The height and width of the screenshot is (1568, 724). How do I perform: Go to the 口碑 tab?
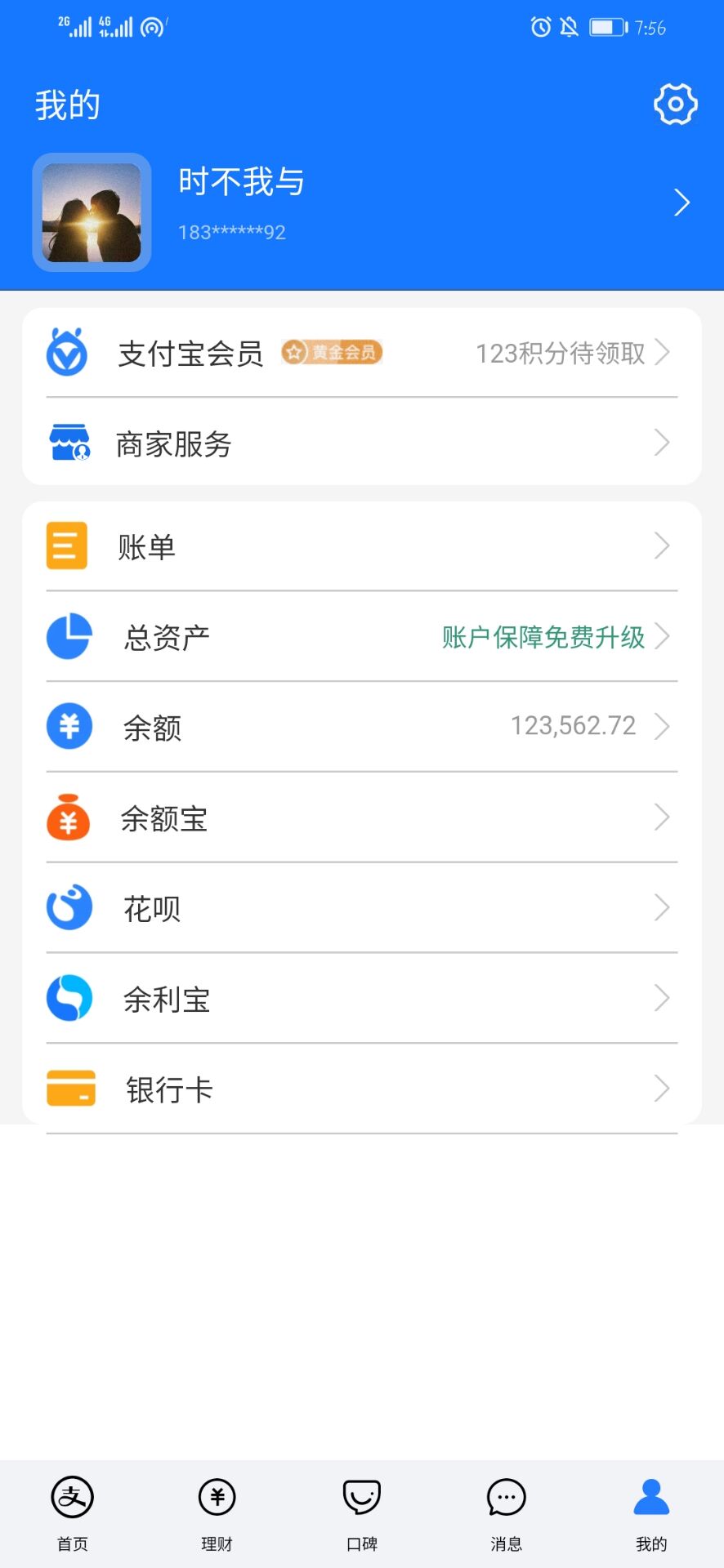pos(362,1512)
